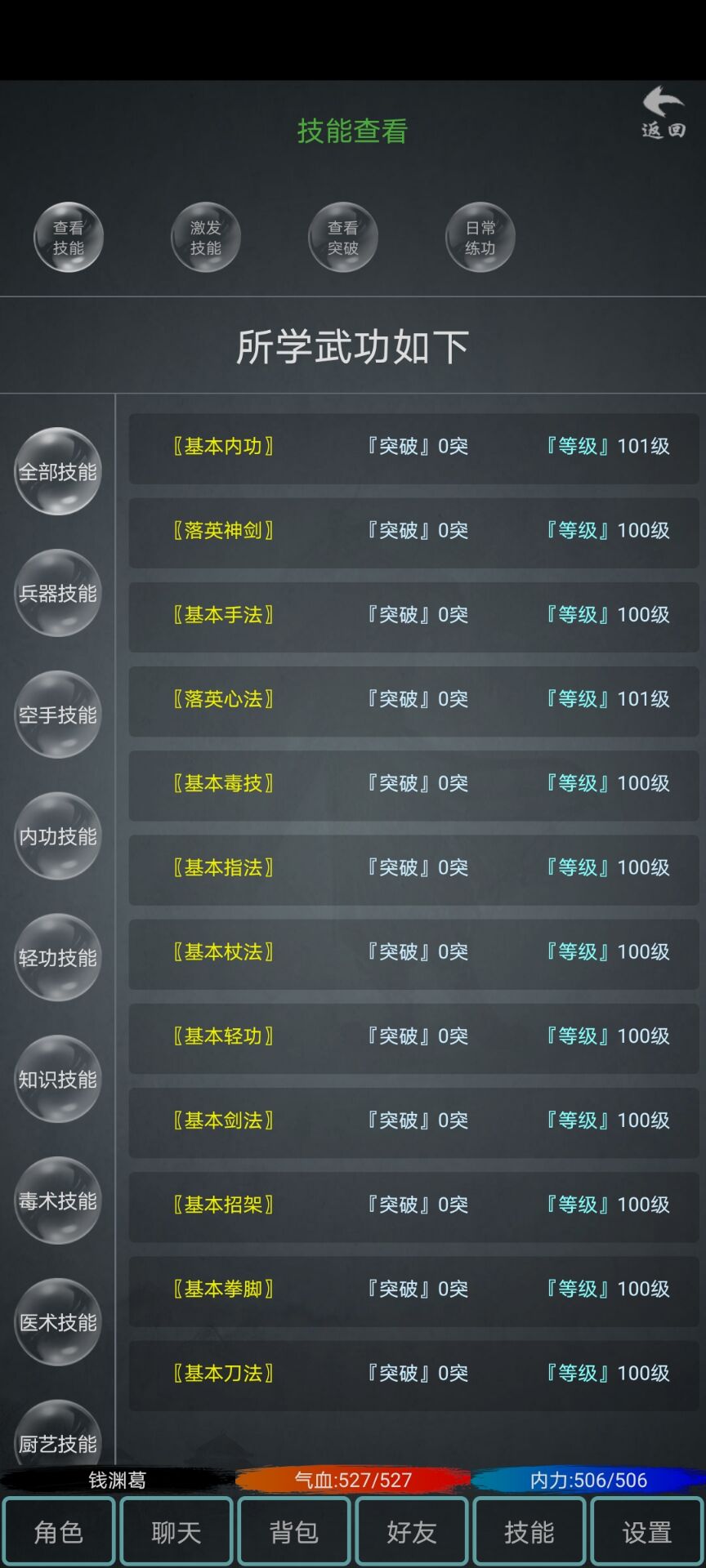
Task: Open the 医术技能 medical skills category
Action: click(57, 1321)
